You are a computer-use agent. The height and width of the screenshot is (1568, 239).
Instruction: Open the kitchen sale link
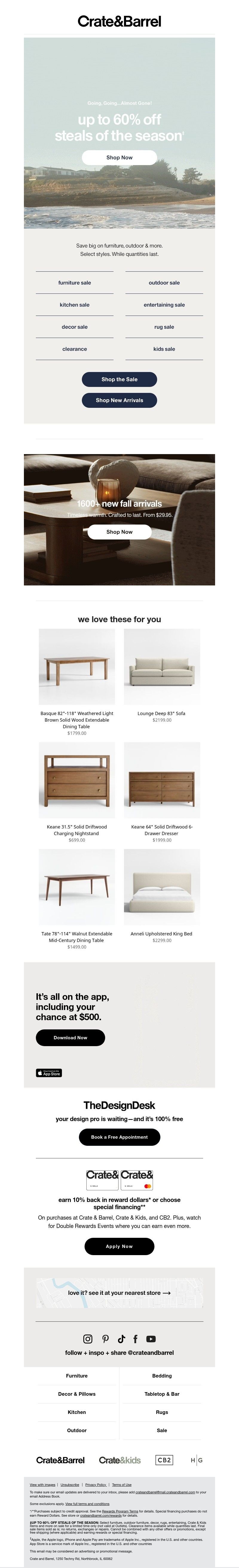tap(74, 304)
